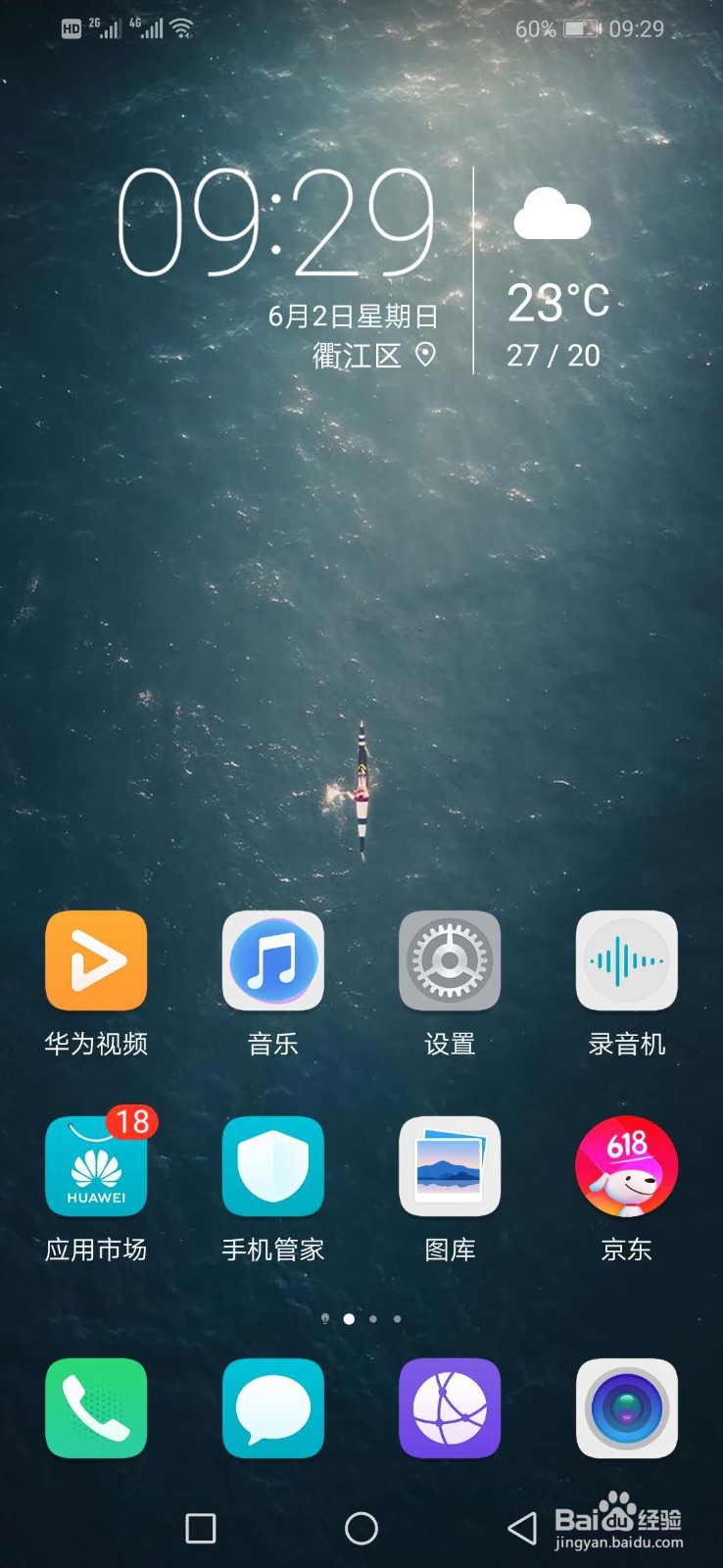Screen dimensions: 723x1568
Task: Open the 设置 (Settings) app
Action: pos(450,960)
